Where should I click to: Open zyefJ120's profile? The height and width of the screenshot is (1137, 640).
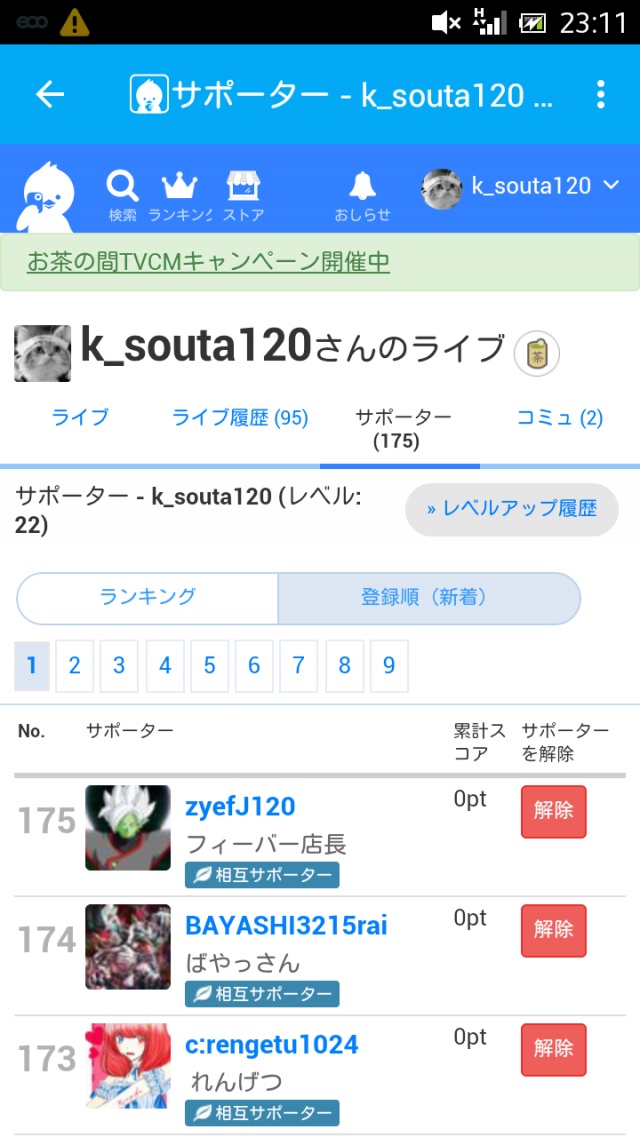tap(240, 806)
